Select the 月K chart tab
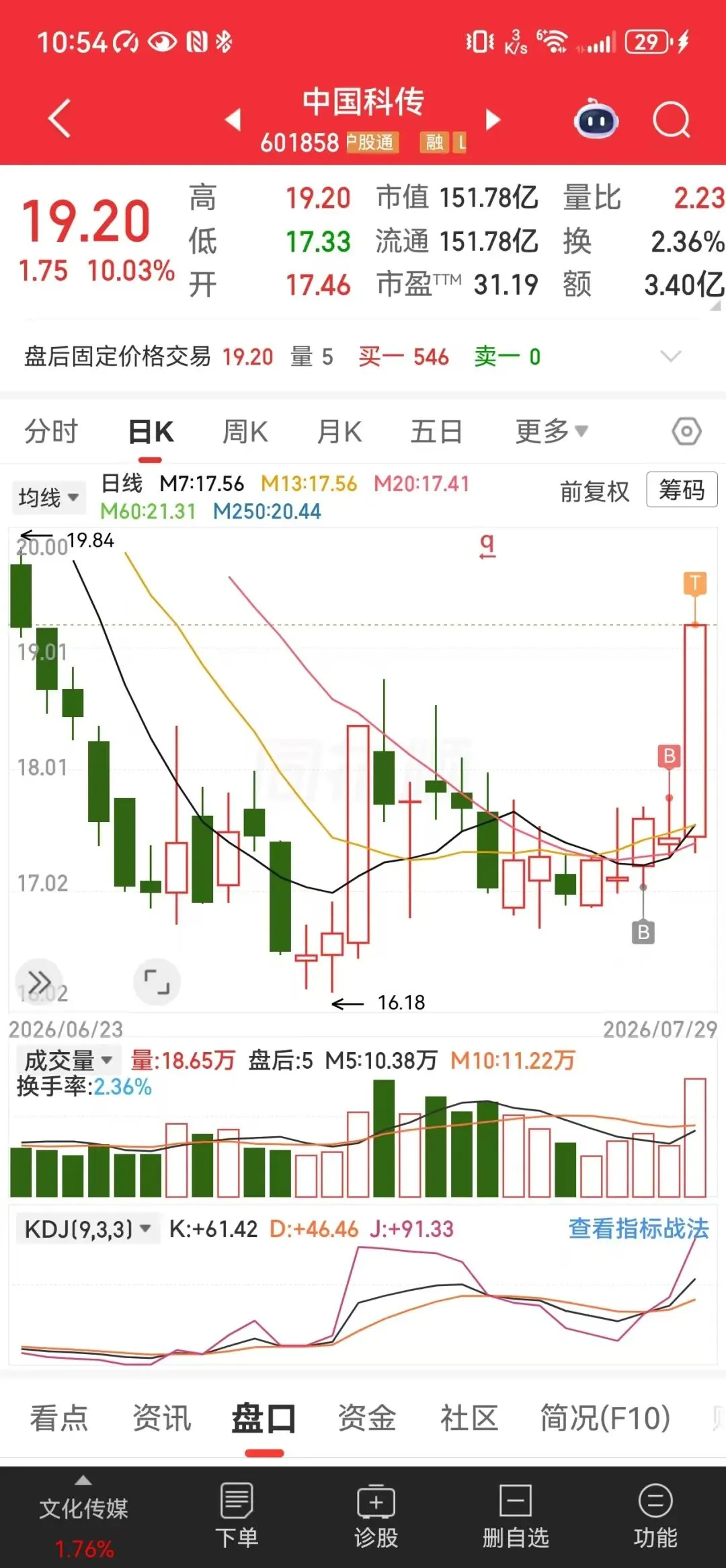The width and height of the screenshot is (726, 1568). pos(339,431)
